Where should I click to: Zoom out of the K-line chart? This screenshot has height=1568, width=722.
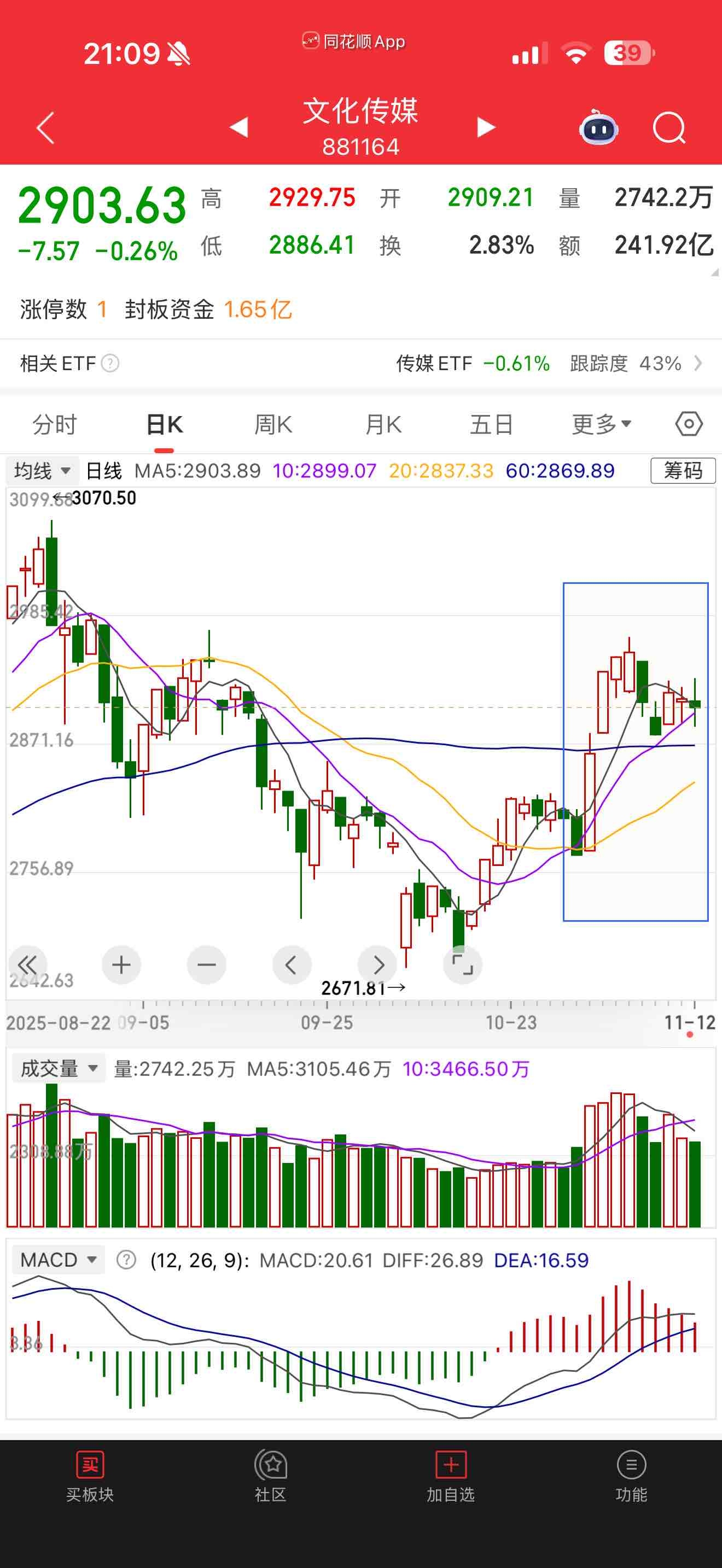(206, 964)
